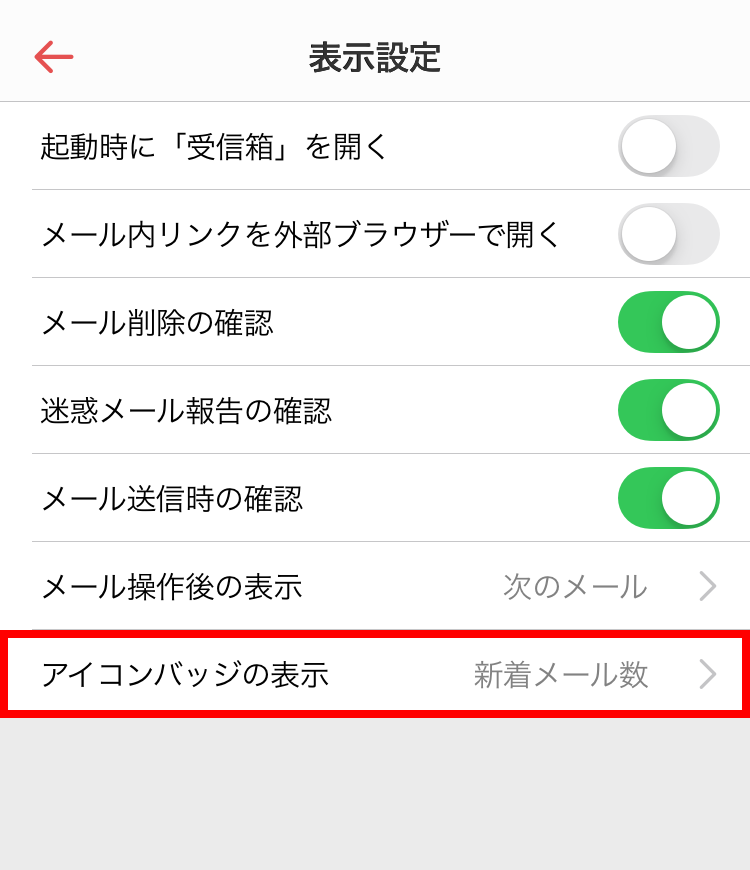This screenshot has height=870, width=750.
Task: Go back with the red arrow
Action: coord(54,57)
